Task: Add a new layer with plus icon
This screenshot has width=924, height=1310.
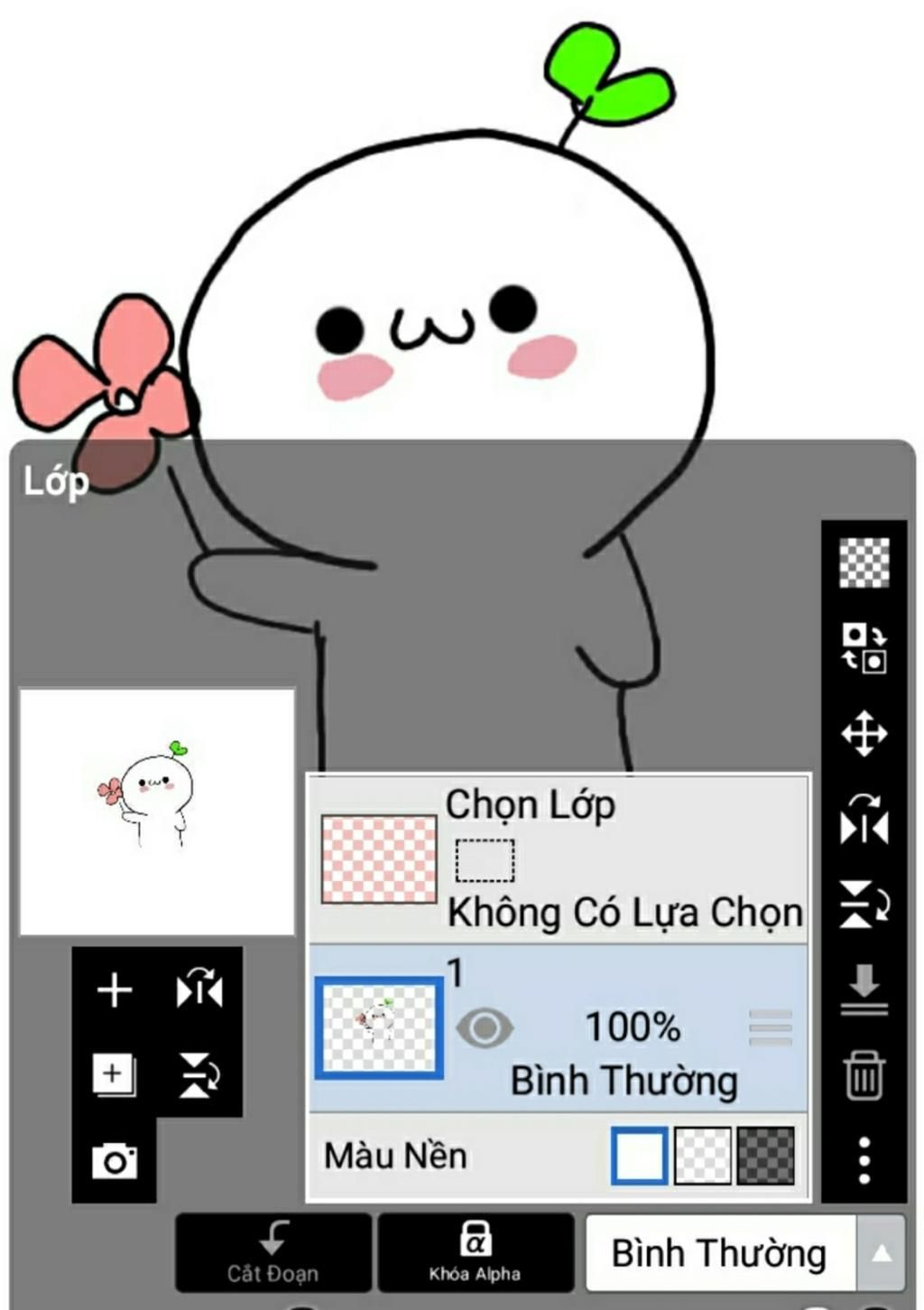Action: click(115, 990)
